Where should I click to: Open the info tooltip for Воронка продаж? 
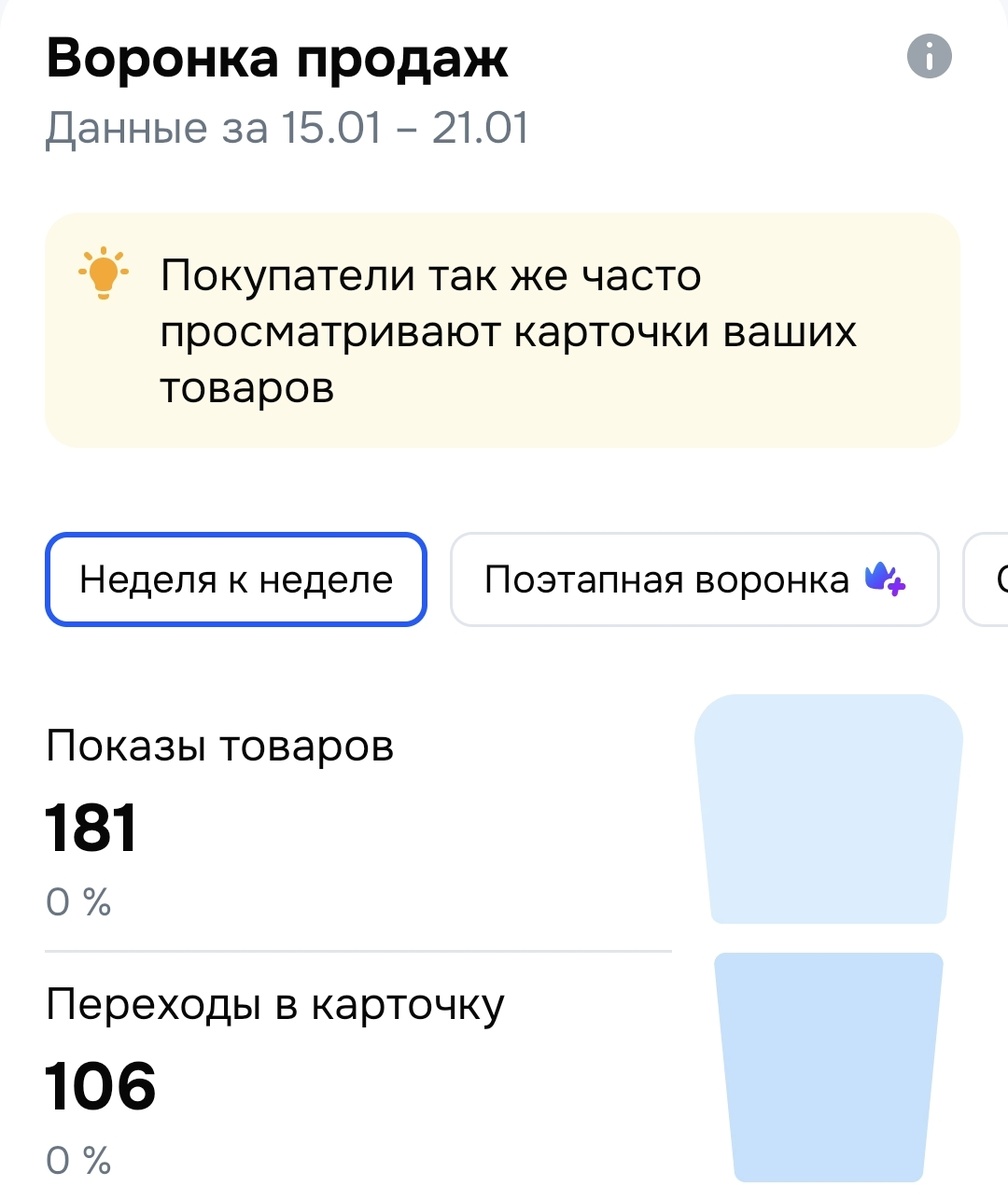pyautogui.click(x=928, y=56)
